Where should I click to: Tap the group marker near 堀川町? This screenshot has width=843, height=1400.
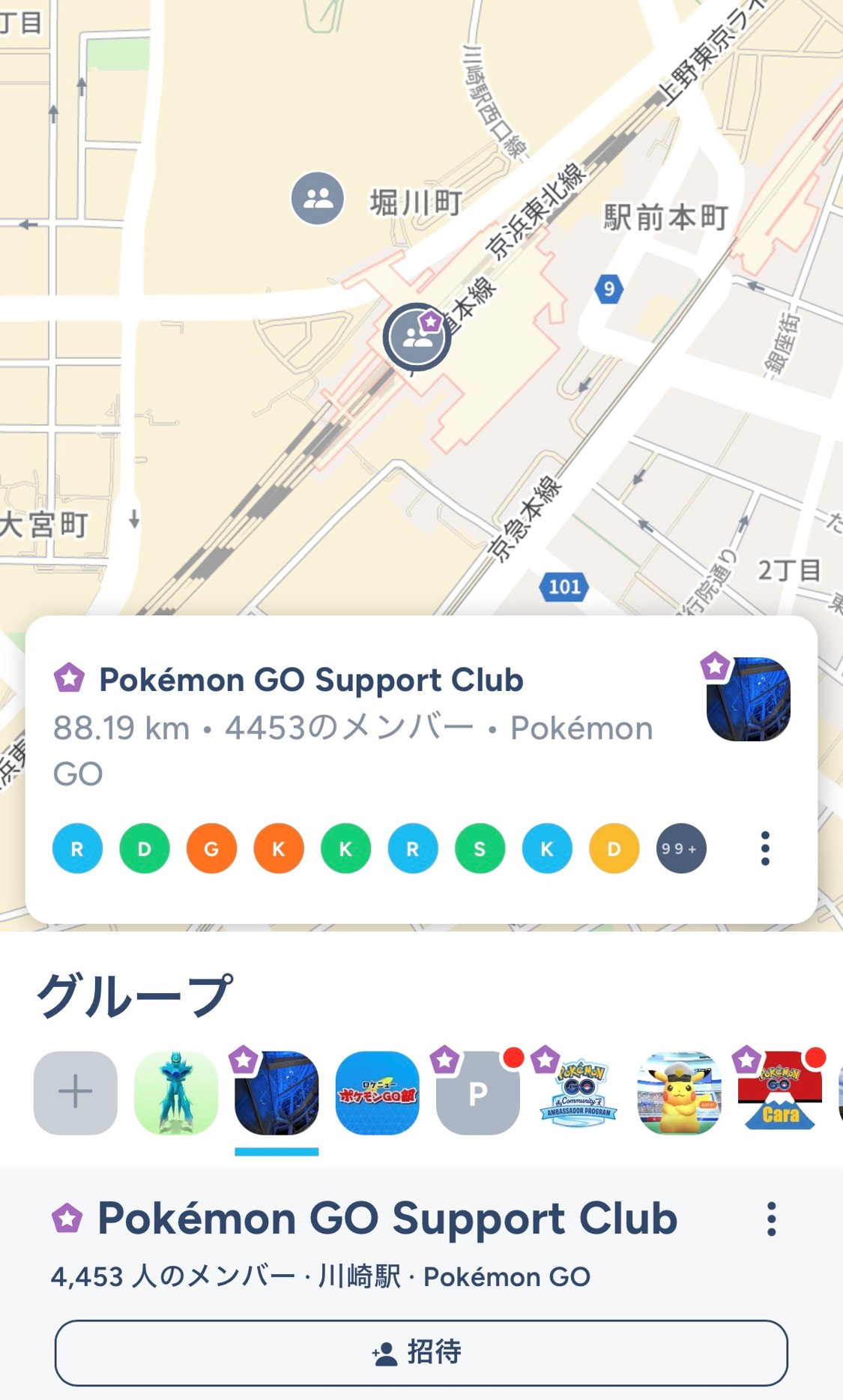click(x=318, y=199)
